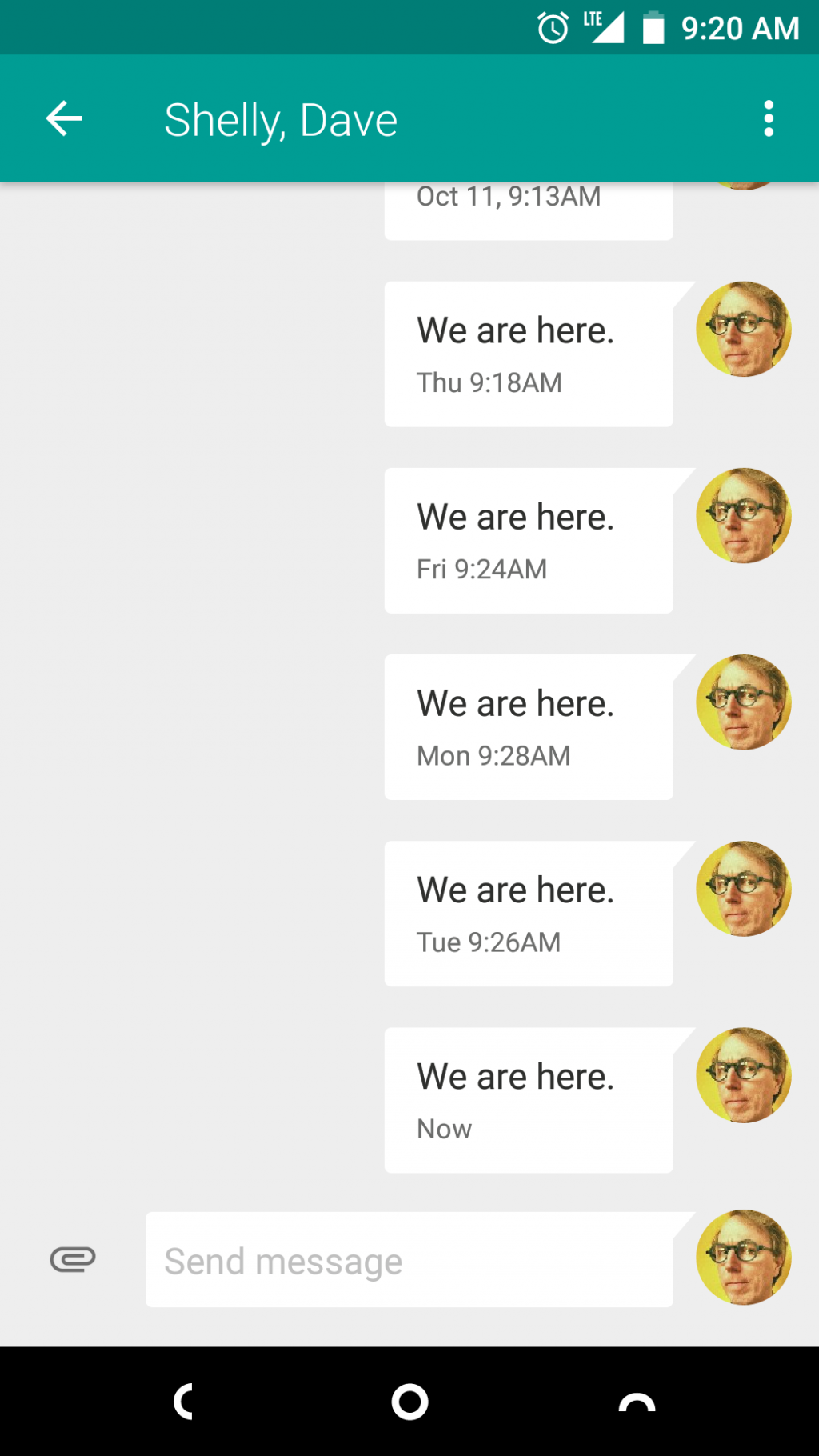Tap the system home button
The height and width of the screenshot is (1456, 819).
[409, 1402]
